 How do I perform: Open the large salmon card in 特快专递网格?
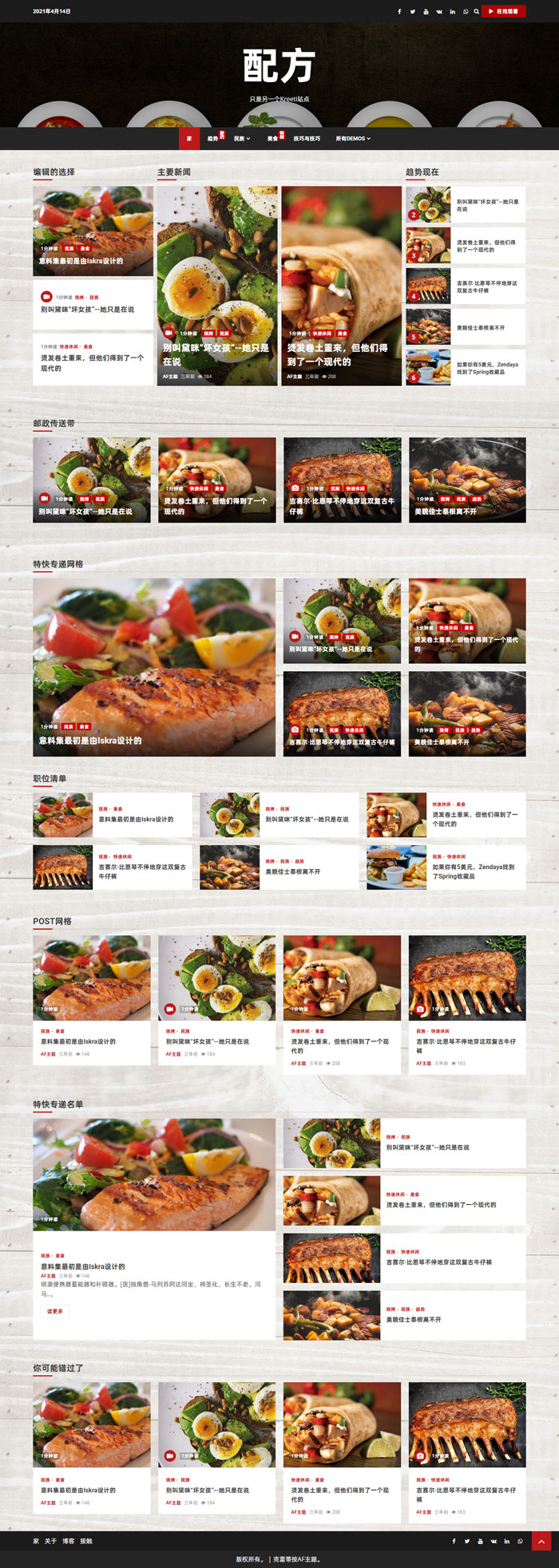tap(154, 667)
